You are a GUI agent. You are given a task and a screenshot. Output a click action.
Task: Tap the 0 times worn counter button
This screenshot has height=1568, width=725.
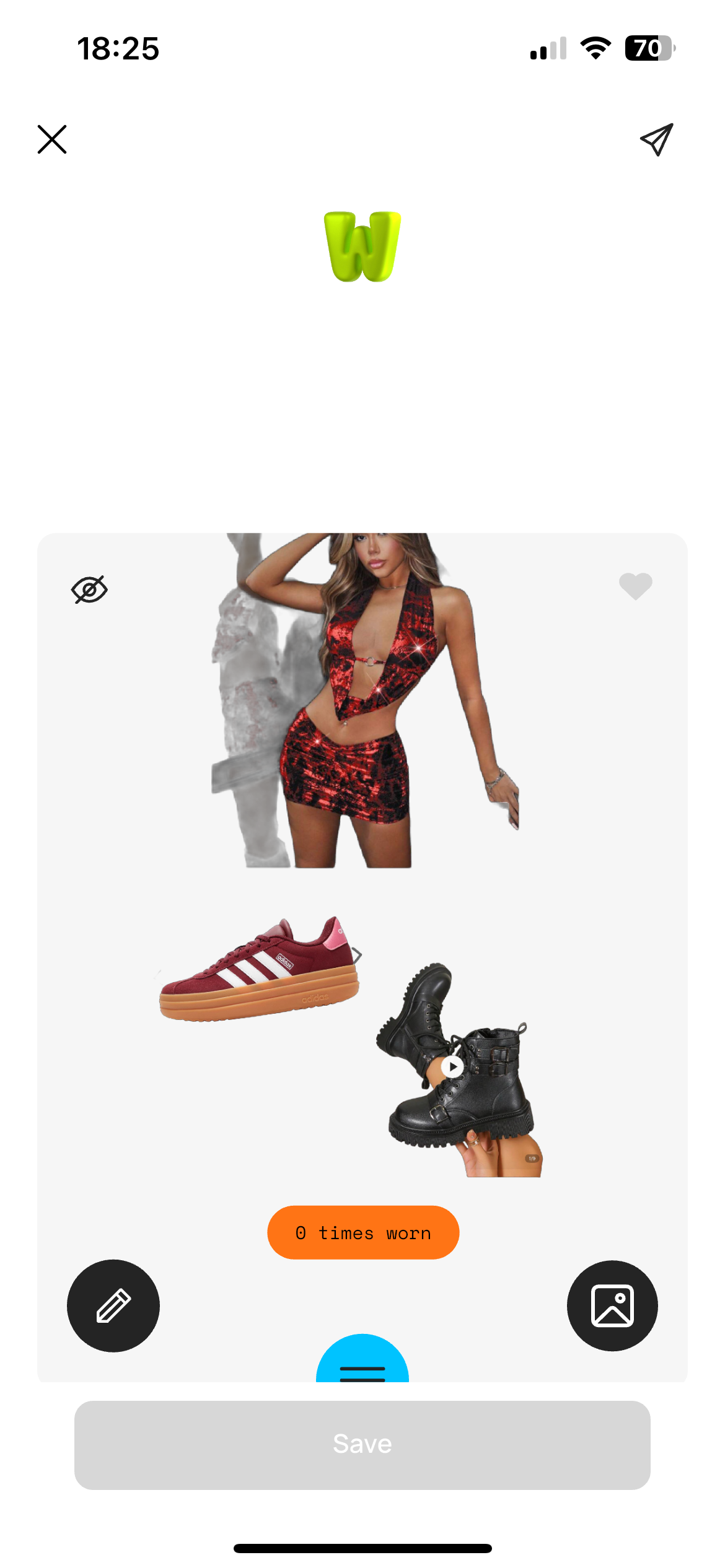[363, 1232]
